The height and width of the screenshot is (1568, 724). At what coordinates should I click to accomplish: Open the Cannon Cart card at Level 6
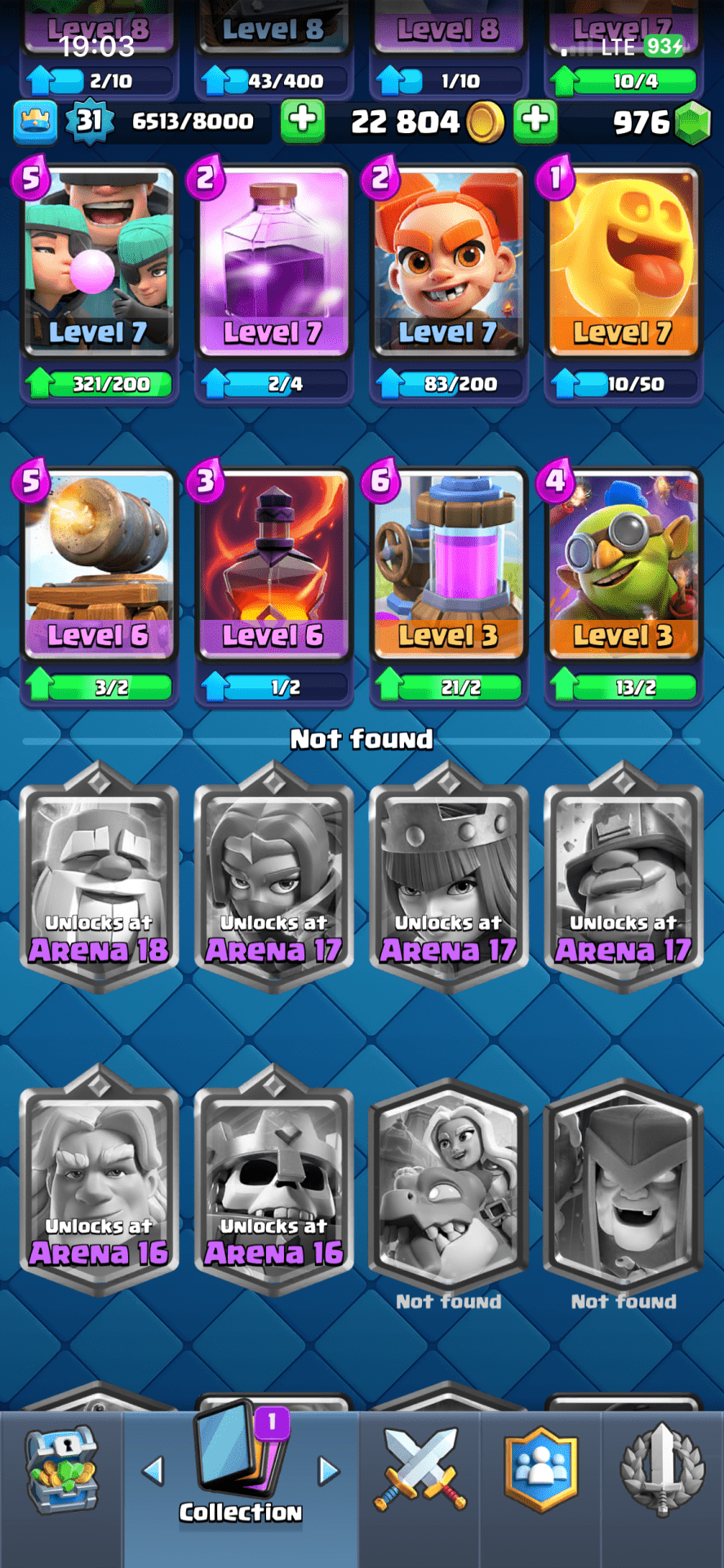99,565
